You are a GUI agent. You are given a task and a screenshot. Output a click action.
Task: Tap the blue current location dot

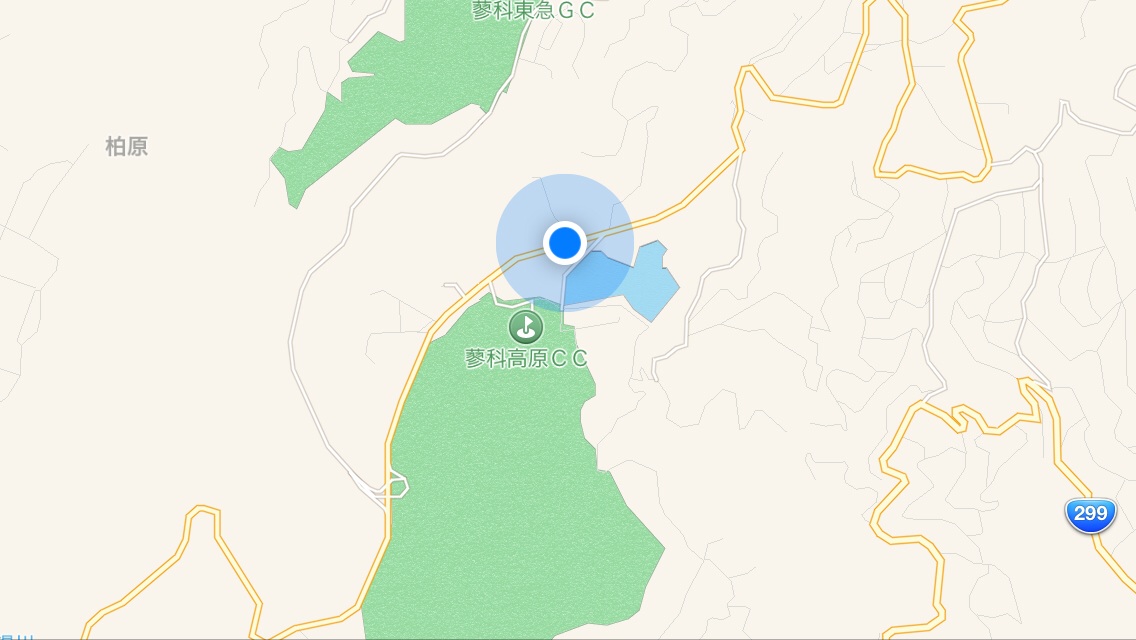(x=565, y=242)
